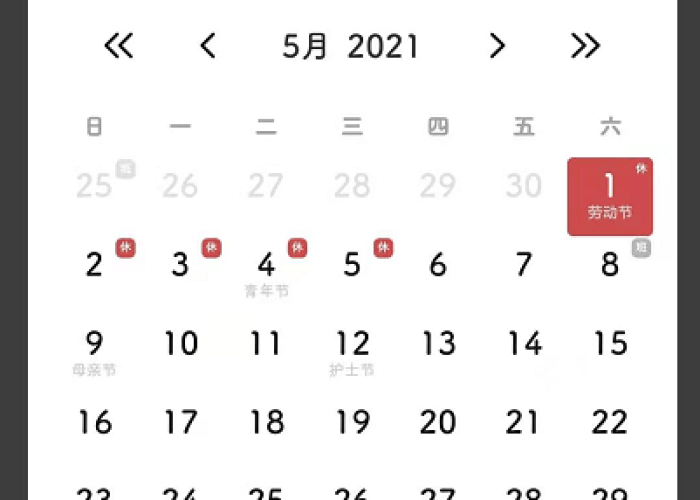Select May 4, 青年节
700x500 pixels.
pos(266,268)
